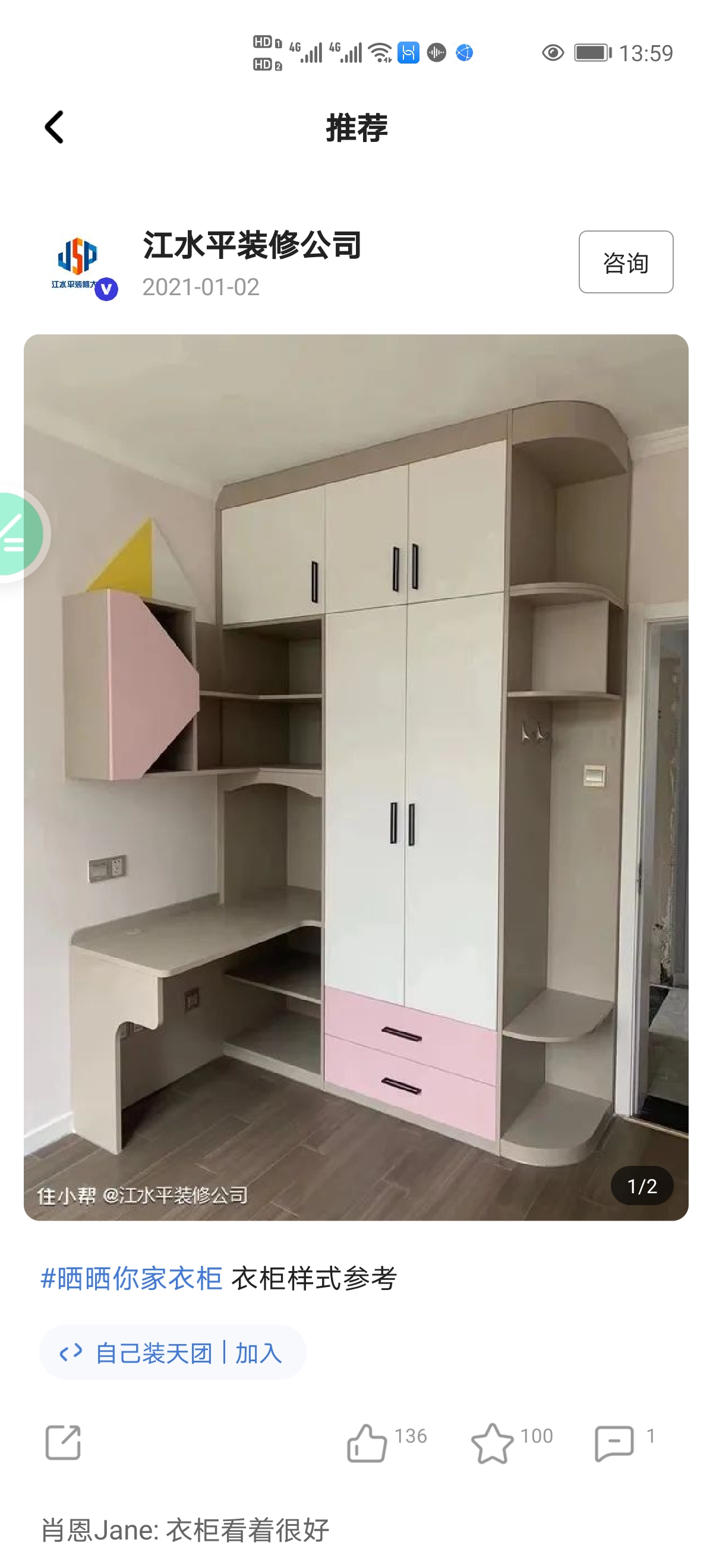Go back using the top-left arrow
The width and height of the screenshot is (713, 1568).
[x=54, y=127]
